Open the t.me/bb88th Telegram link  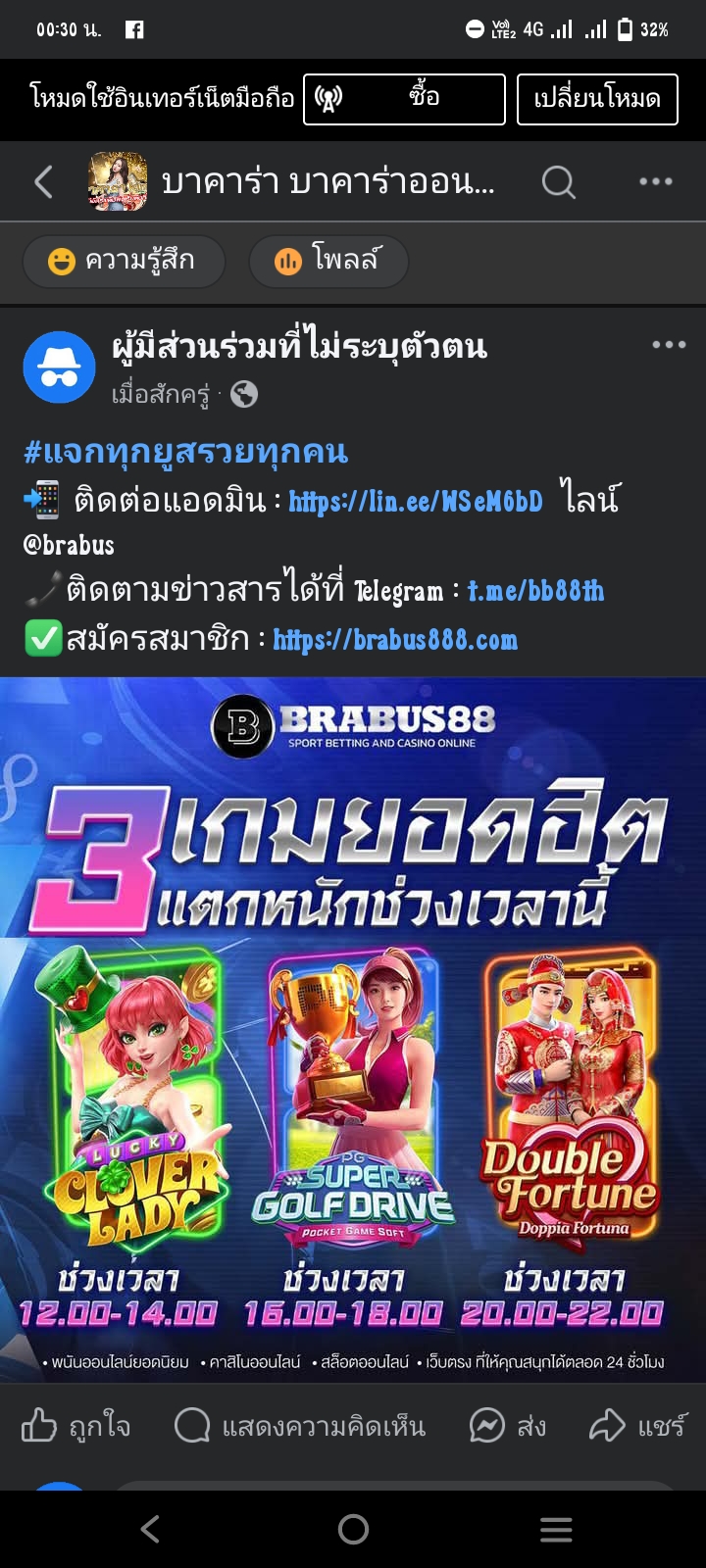tap(535, 591)
